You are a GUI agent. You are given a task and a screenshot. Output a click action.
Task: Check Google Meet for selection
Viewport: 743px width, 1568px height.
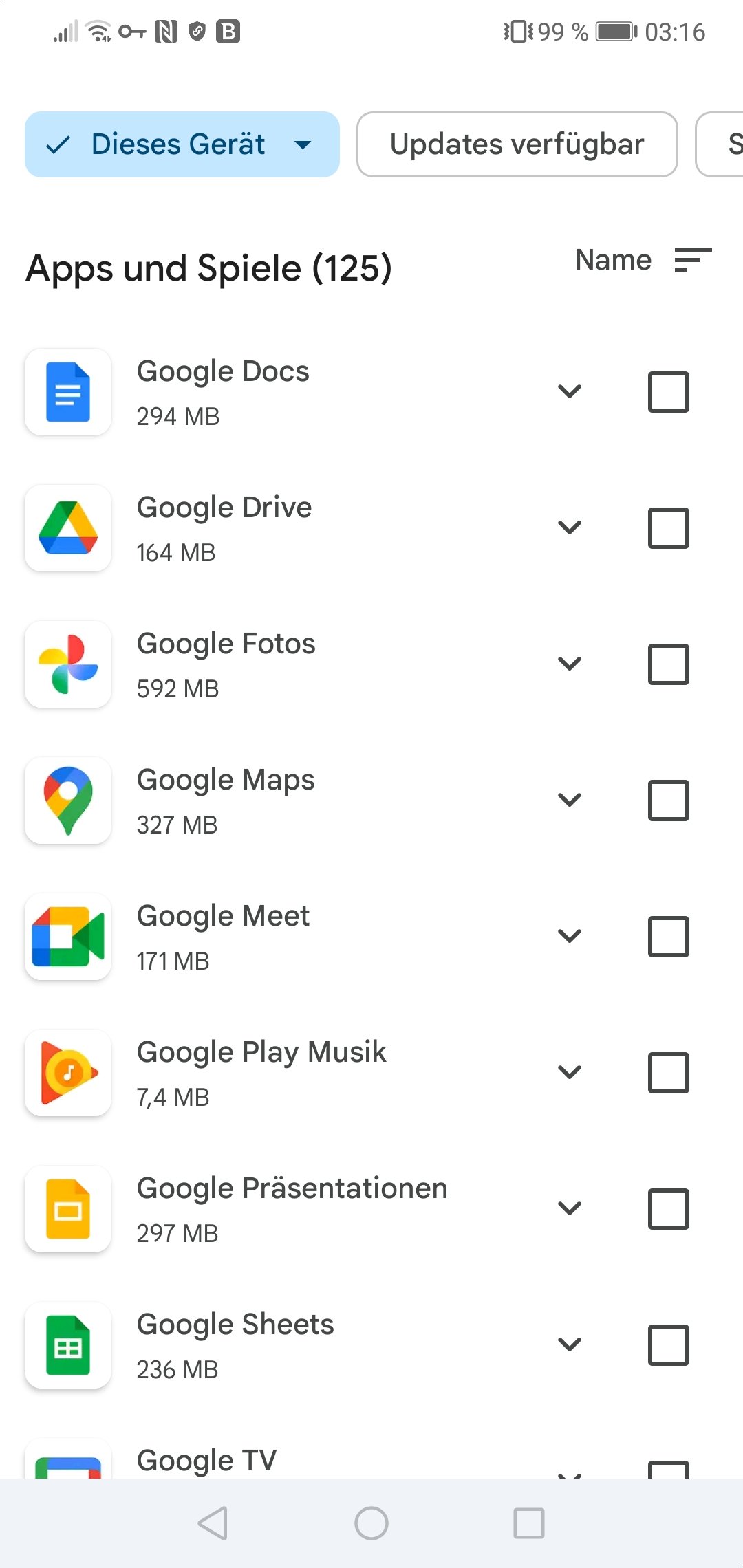(x=668, y=937)
